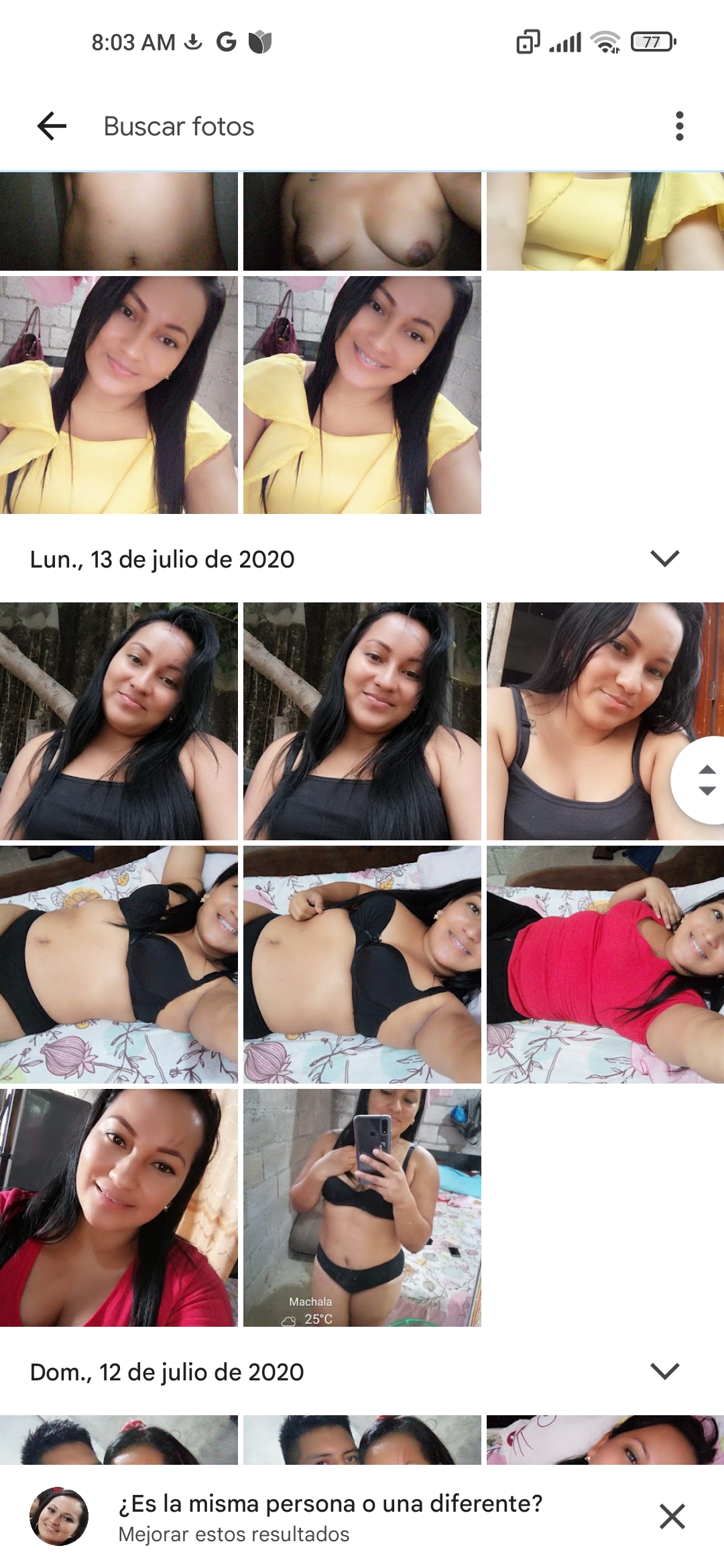Viewport: 724px width, 1568px height.
Task: Dismiss the "Mejorar estos resultados" banner
Action: [x=672, y=1516]
